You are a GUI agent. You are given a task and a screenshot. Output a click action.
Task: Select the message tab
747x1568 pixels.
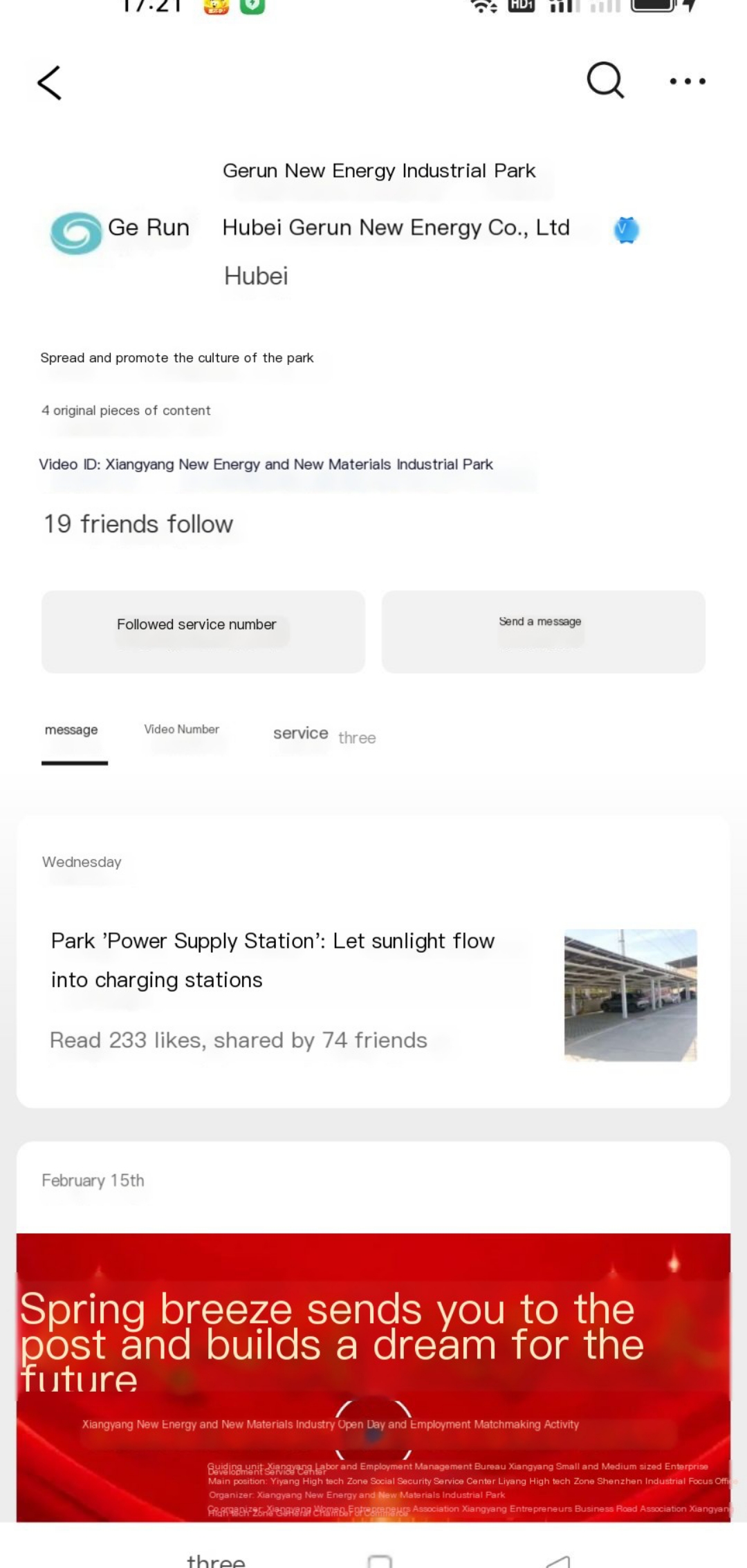[x=72, y=731]
